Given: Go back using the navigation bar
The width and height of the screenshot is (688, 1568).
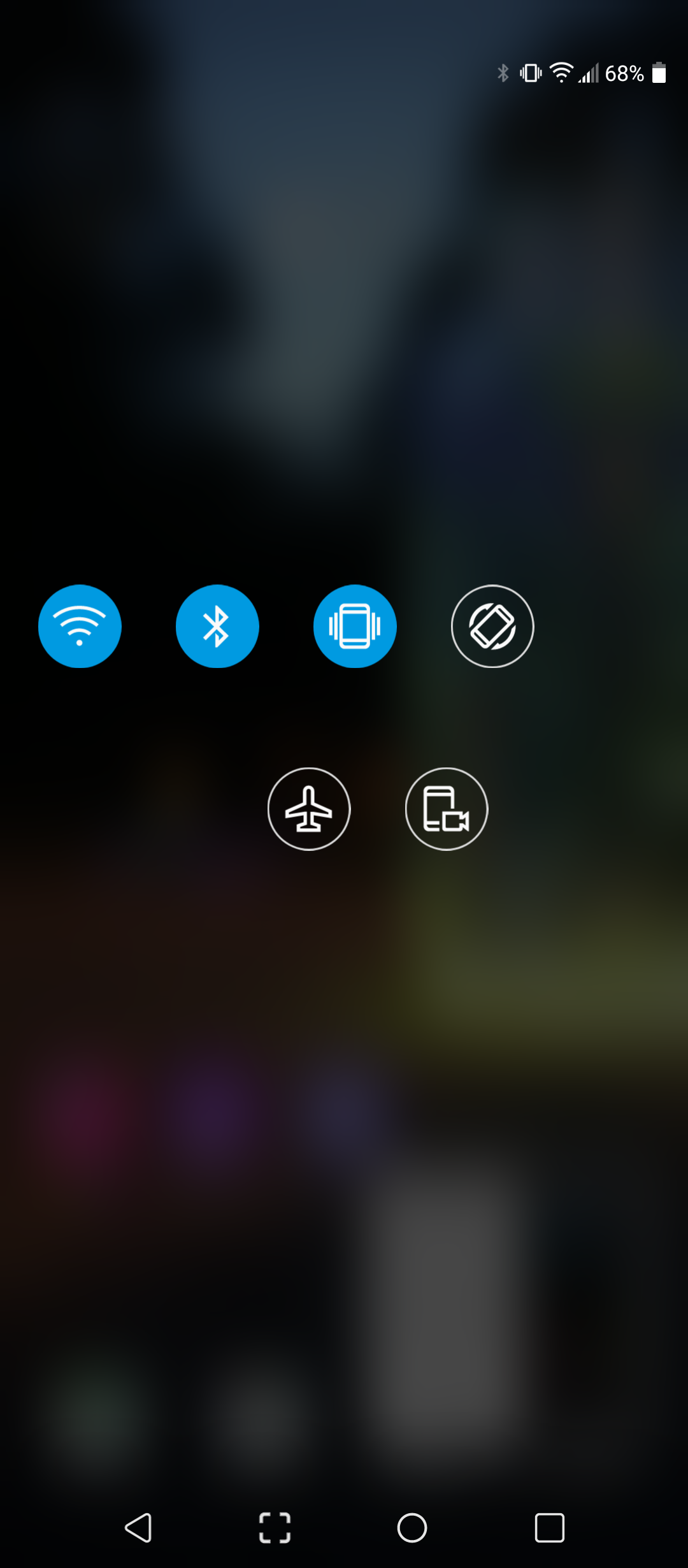Looking at the screenshot, I should click(x=138, y=1528).
